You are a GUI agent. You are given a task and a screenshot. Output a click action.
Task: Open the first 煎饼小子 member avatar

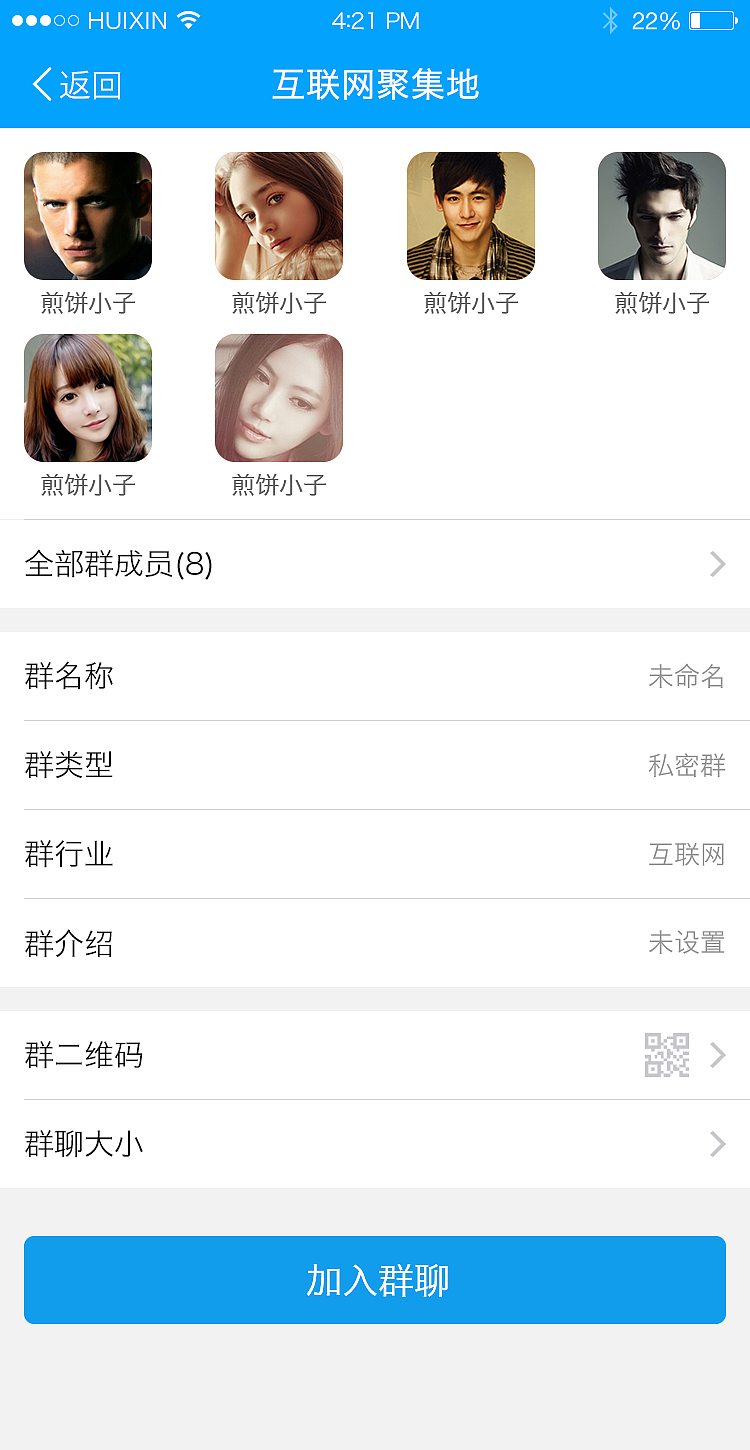pos(87,215)
